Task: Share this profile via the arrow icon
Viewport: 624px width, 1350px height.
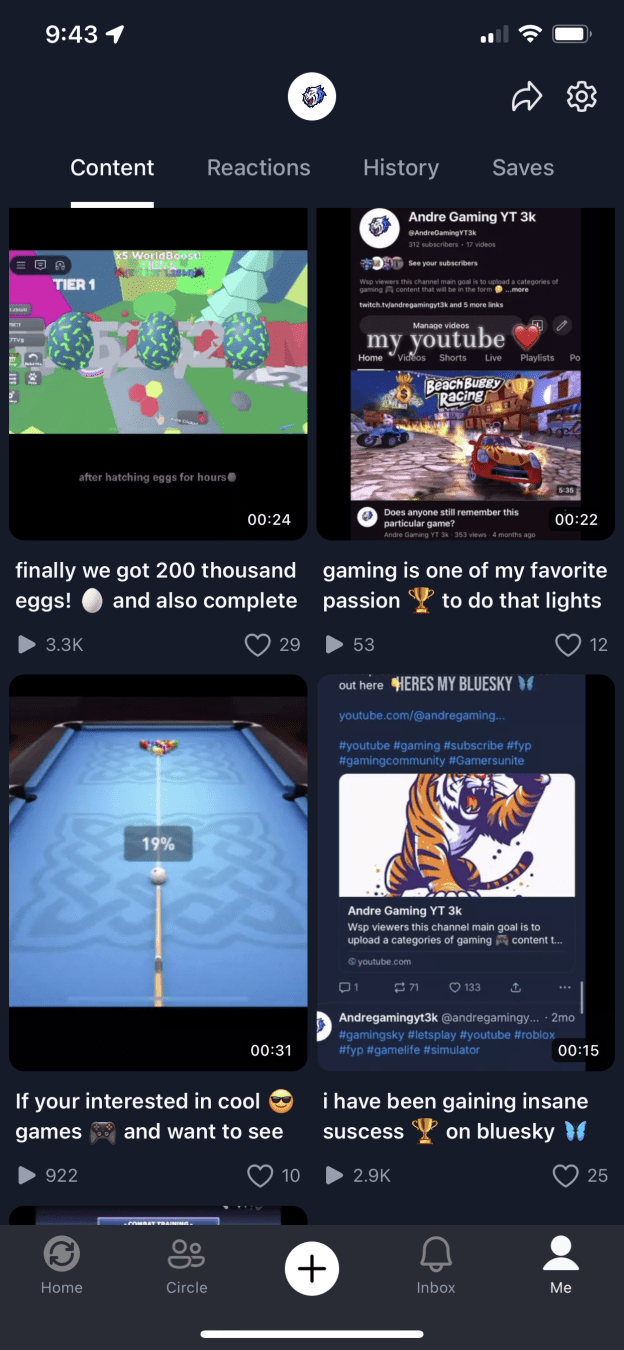Action: coord(526,97)
